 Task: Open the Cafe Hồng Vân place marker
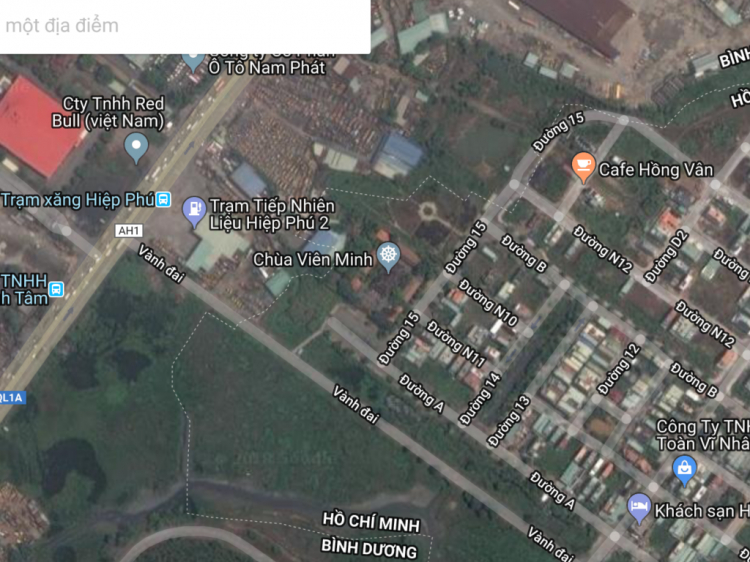pos(584,167)
